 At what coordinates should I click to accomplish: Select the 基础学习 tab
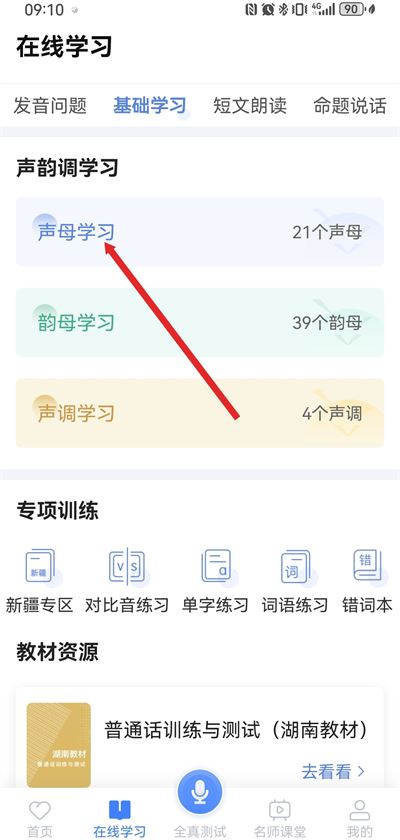coord(149,106)
